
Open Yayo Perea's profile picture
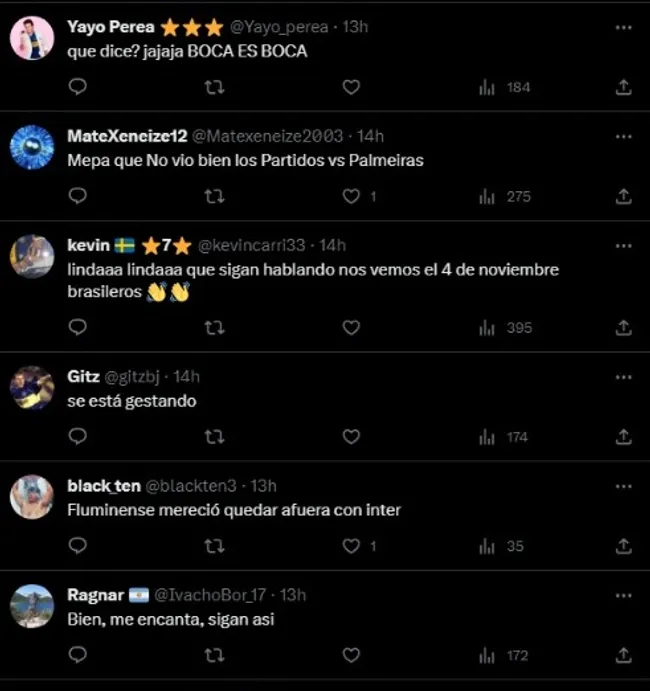32,38
